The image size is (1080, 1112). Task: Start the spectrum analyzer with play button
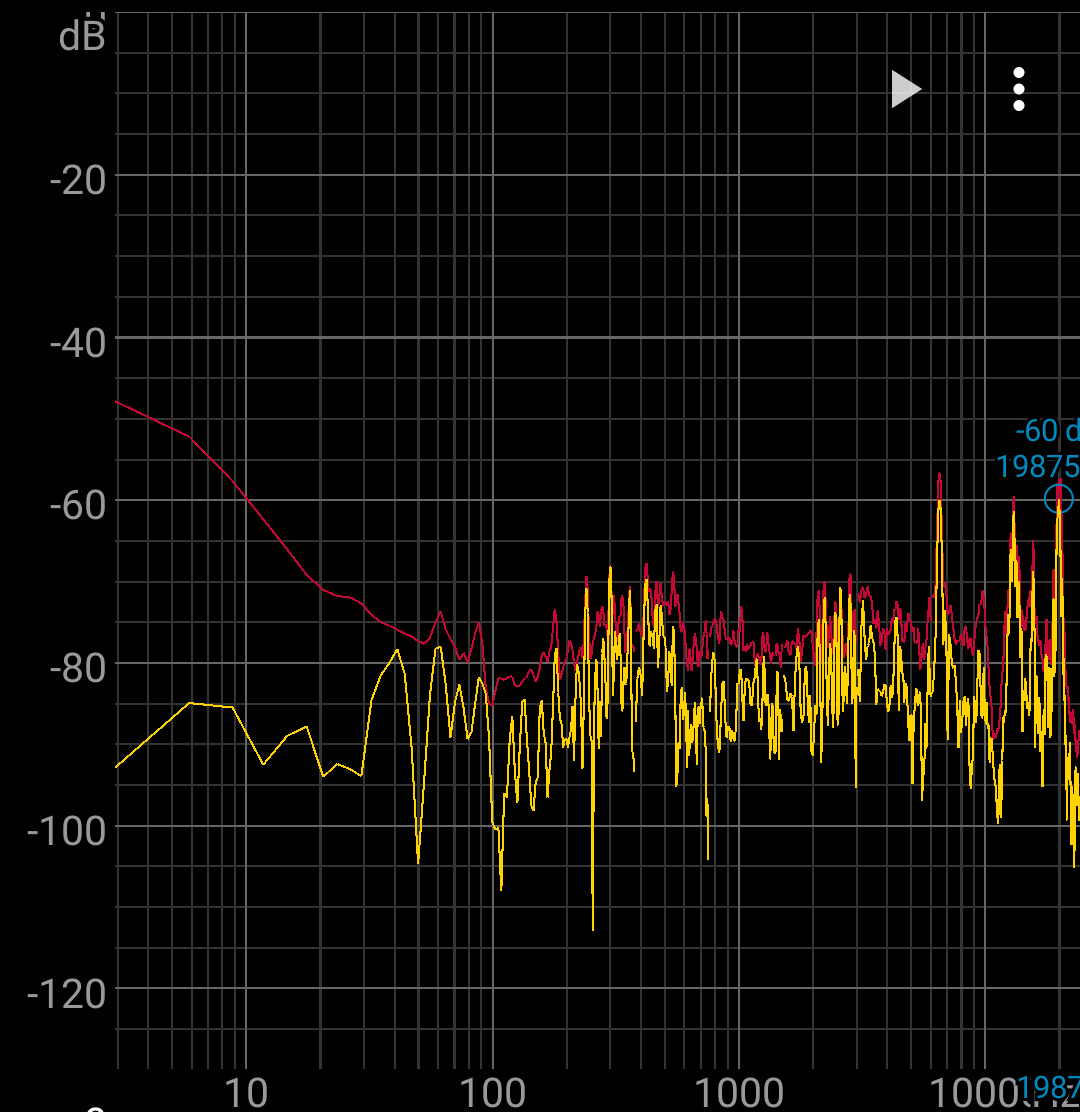click(905, 89)
